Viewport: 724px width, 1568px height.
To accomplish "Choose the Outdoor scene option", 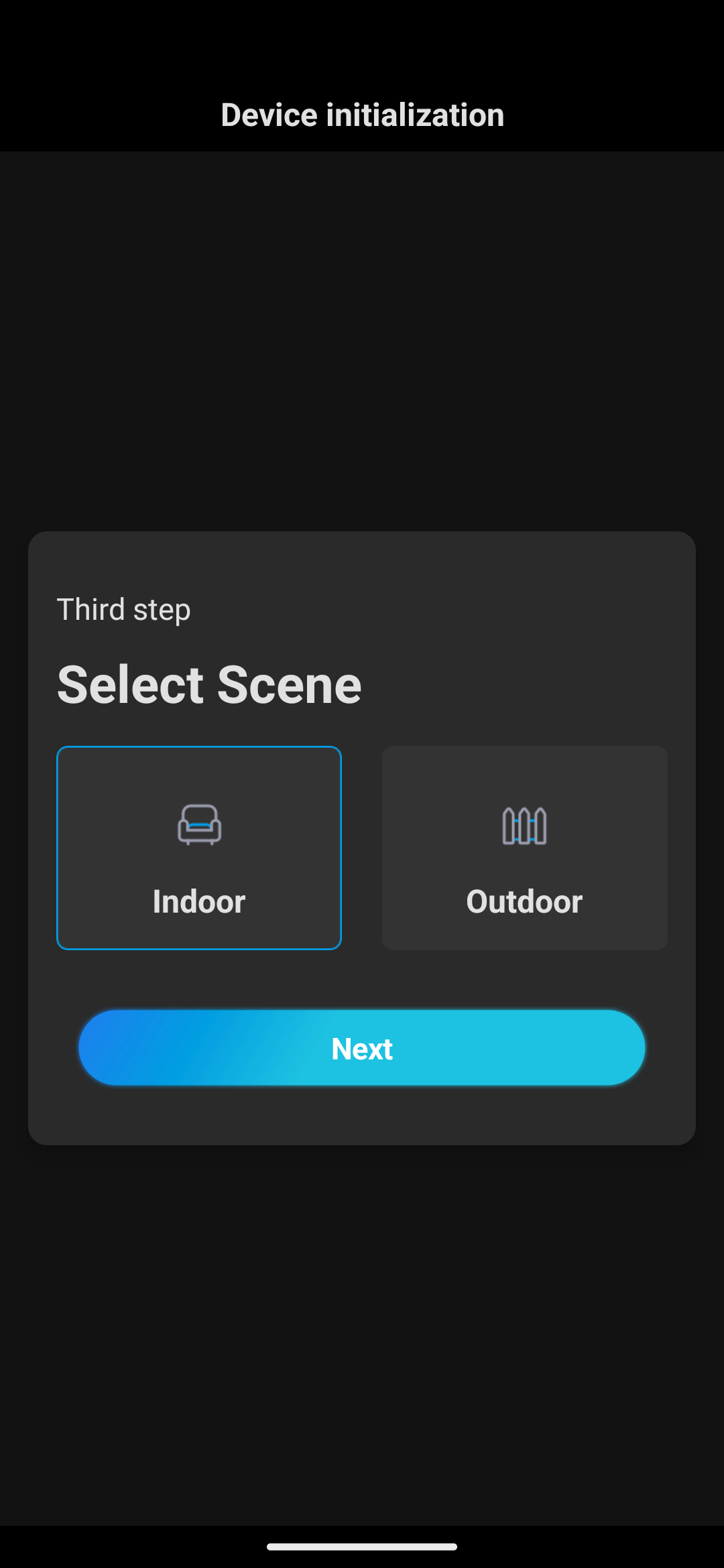I will 524,848.
